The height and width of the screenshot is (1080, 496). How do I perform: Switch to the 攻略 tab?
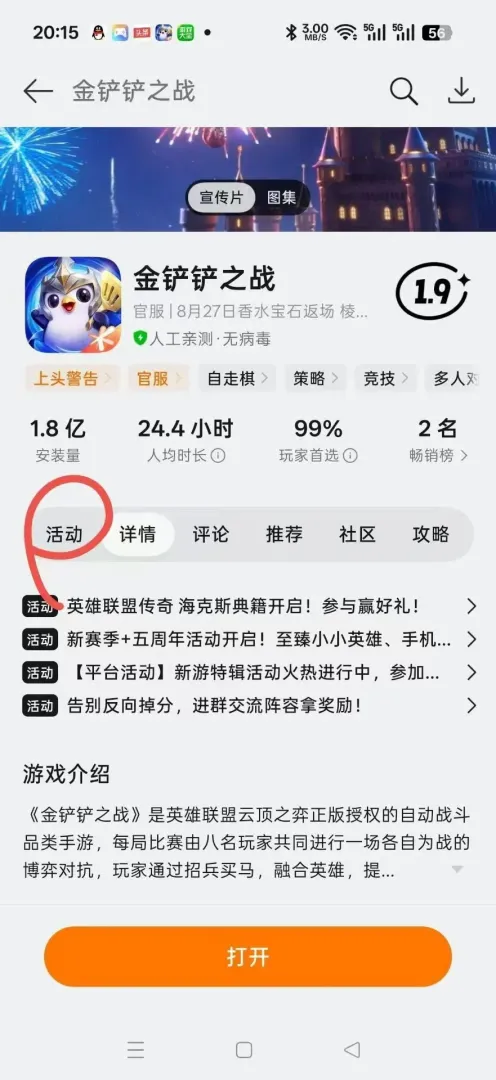pyautogui.click(x=431, y=534)
